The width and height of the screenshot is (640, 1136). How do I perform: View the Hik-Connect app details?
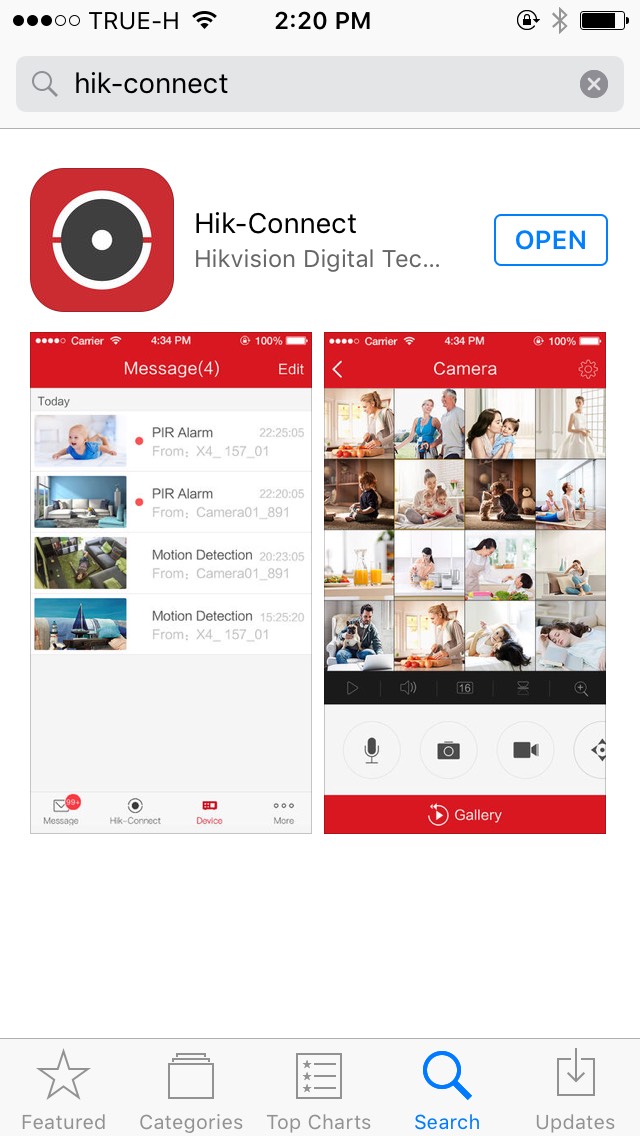point(316,240)
